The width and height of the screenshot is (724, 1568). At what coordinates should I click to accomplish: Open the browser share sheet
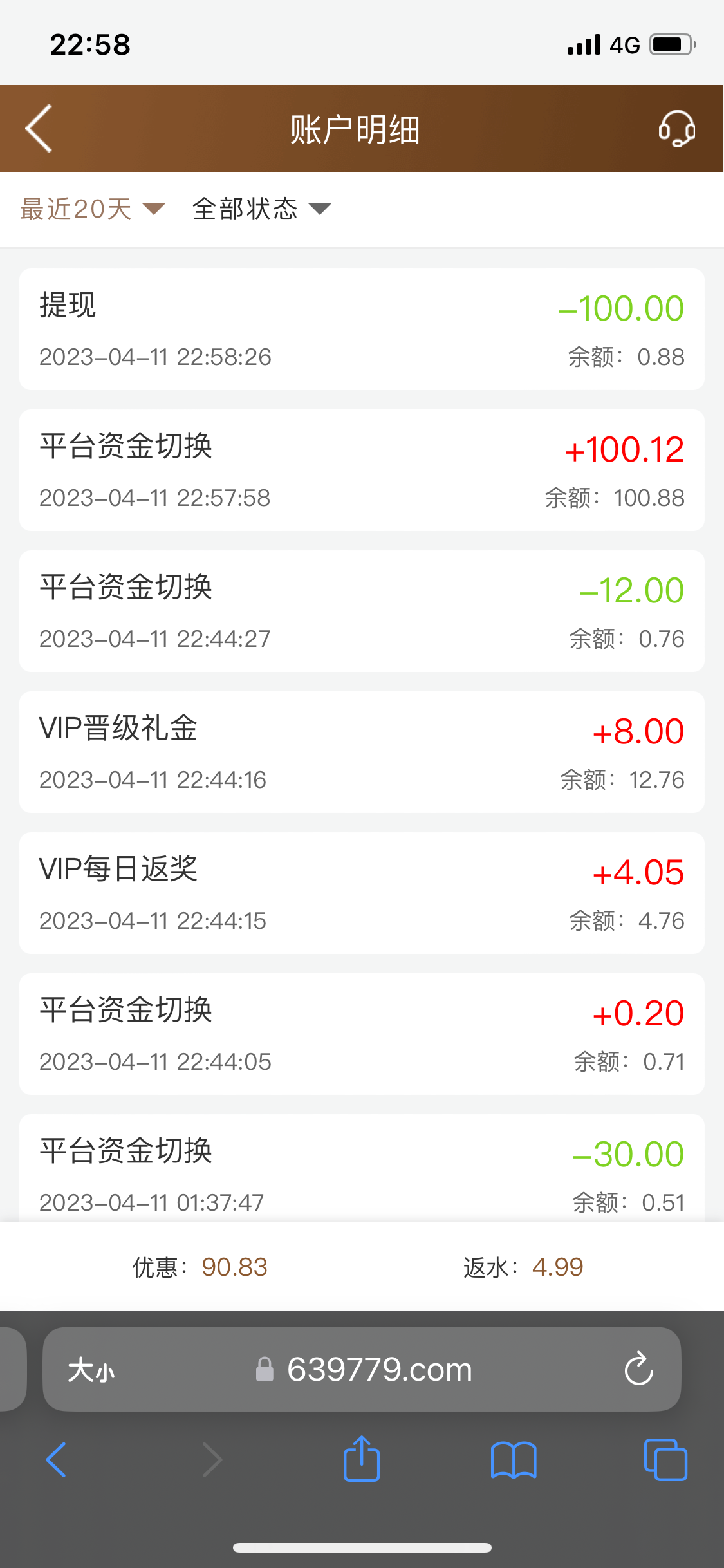pyautogui.click(x=362, y=1459)
